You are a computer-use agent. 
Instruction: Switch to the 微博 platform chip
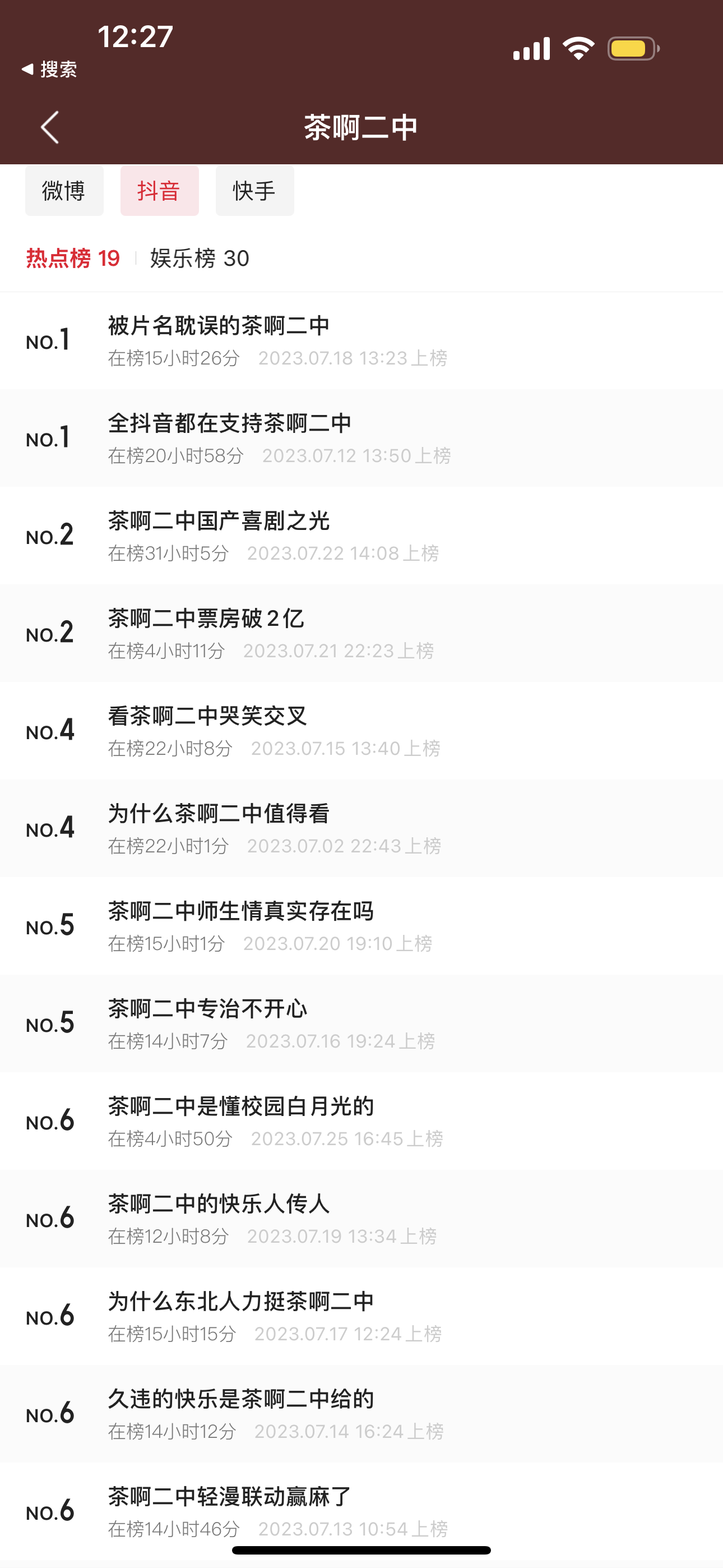click(x=64, y=191)
